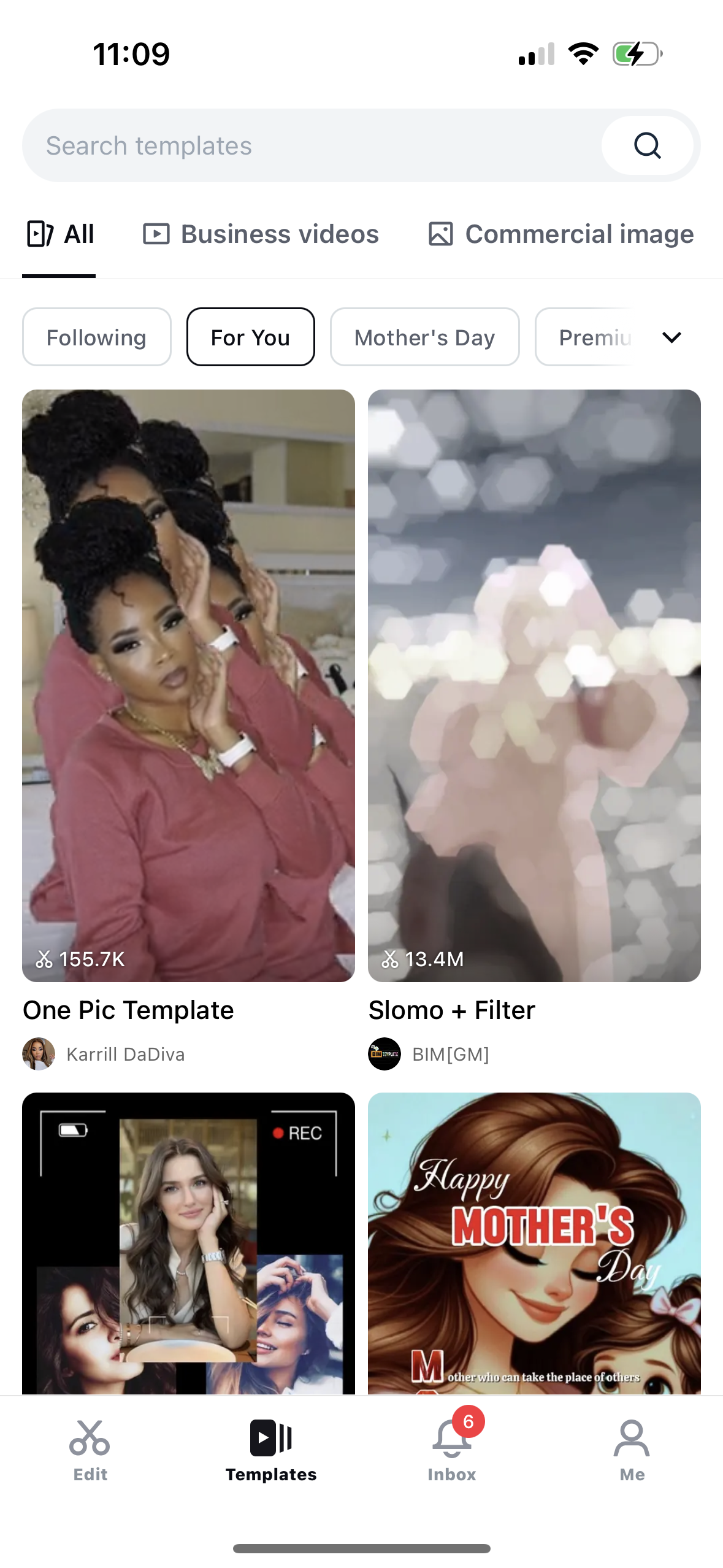
Task: Open the Templates icon in bottom bar
Action: tap(270, 1436)
